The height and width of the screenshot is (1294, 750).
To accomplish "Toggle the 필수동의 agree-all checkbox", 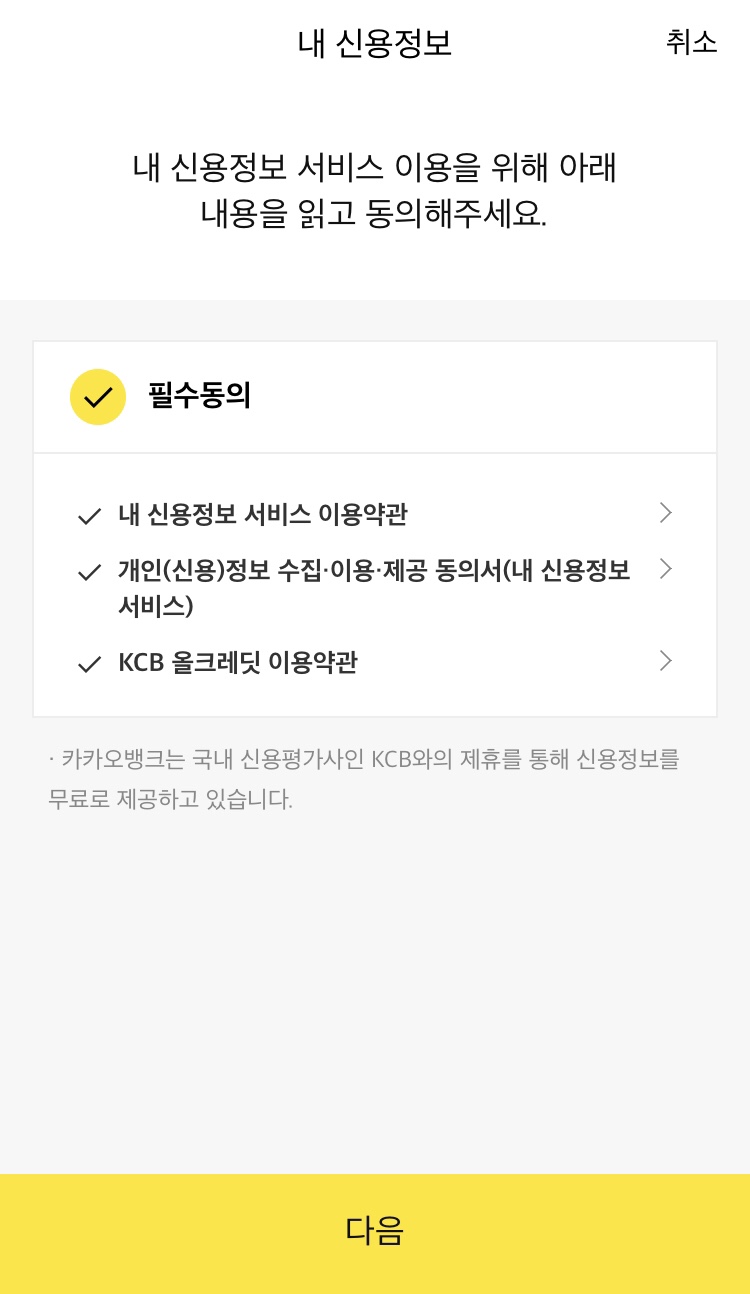I will coord(98,397).
